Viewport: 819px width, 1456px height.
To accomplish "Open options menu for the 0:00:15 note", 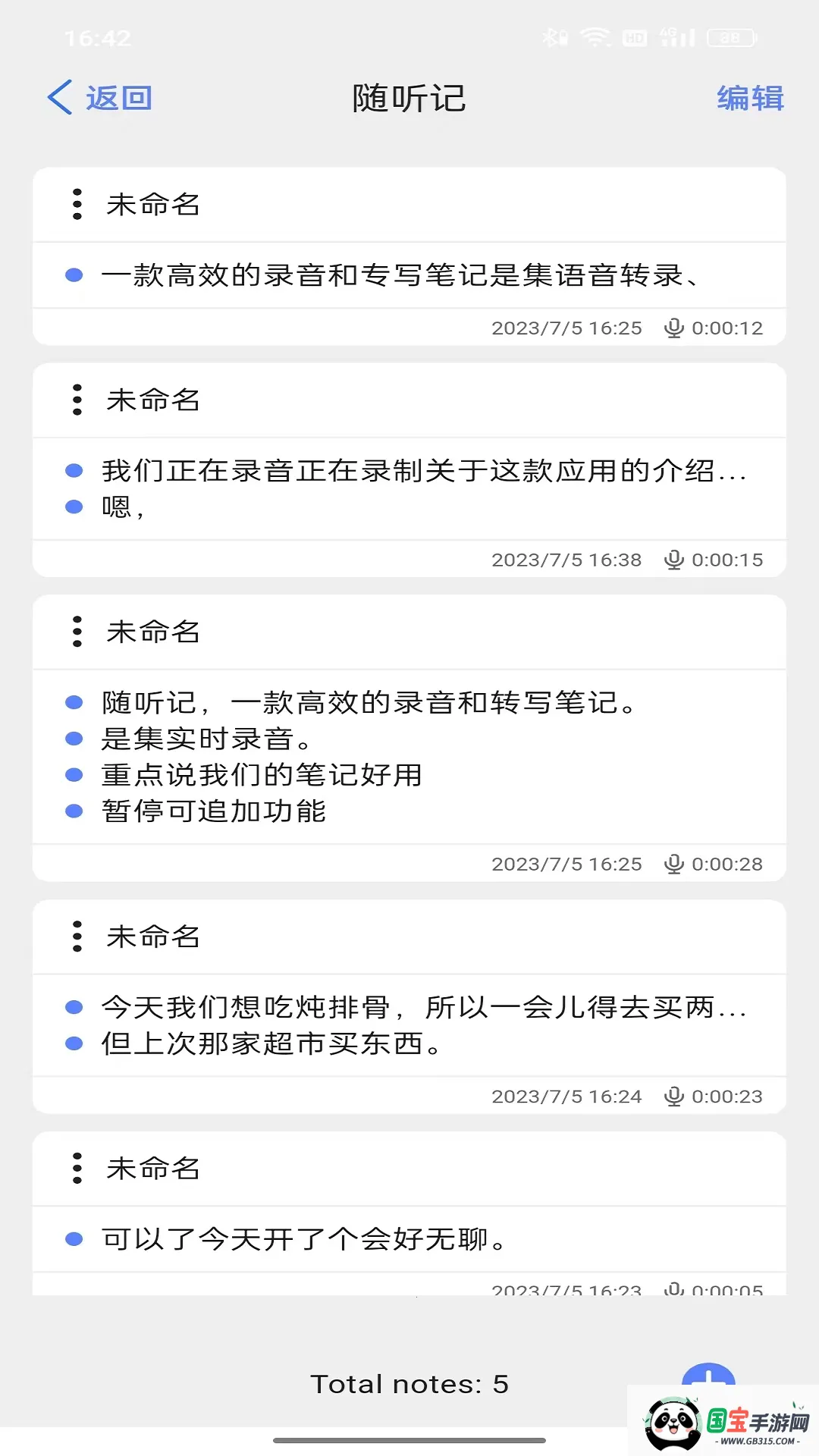I will [77, 400].
